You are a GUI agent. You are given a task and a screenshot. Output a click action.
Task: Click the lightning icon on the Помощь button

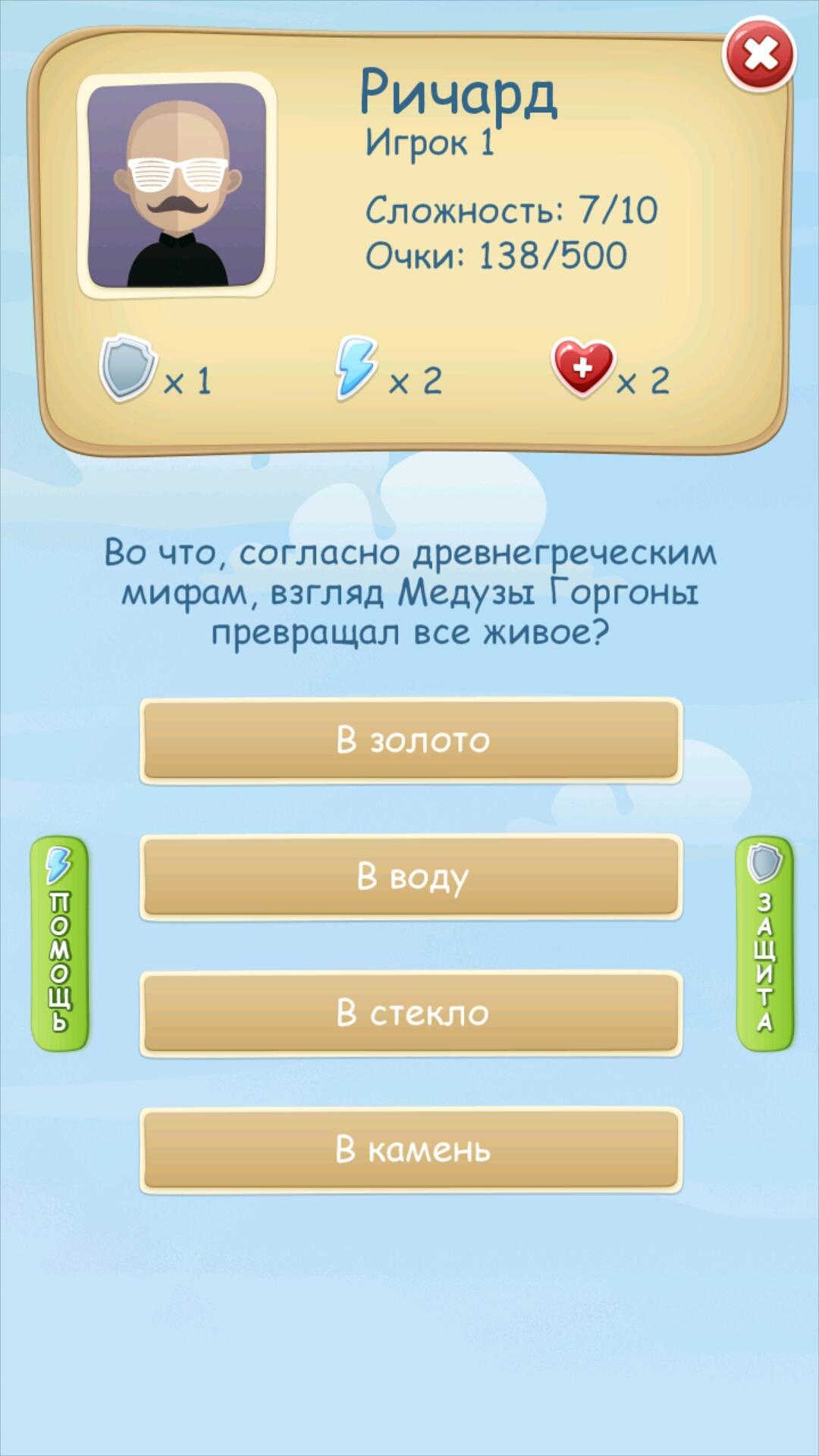[59, 864]
